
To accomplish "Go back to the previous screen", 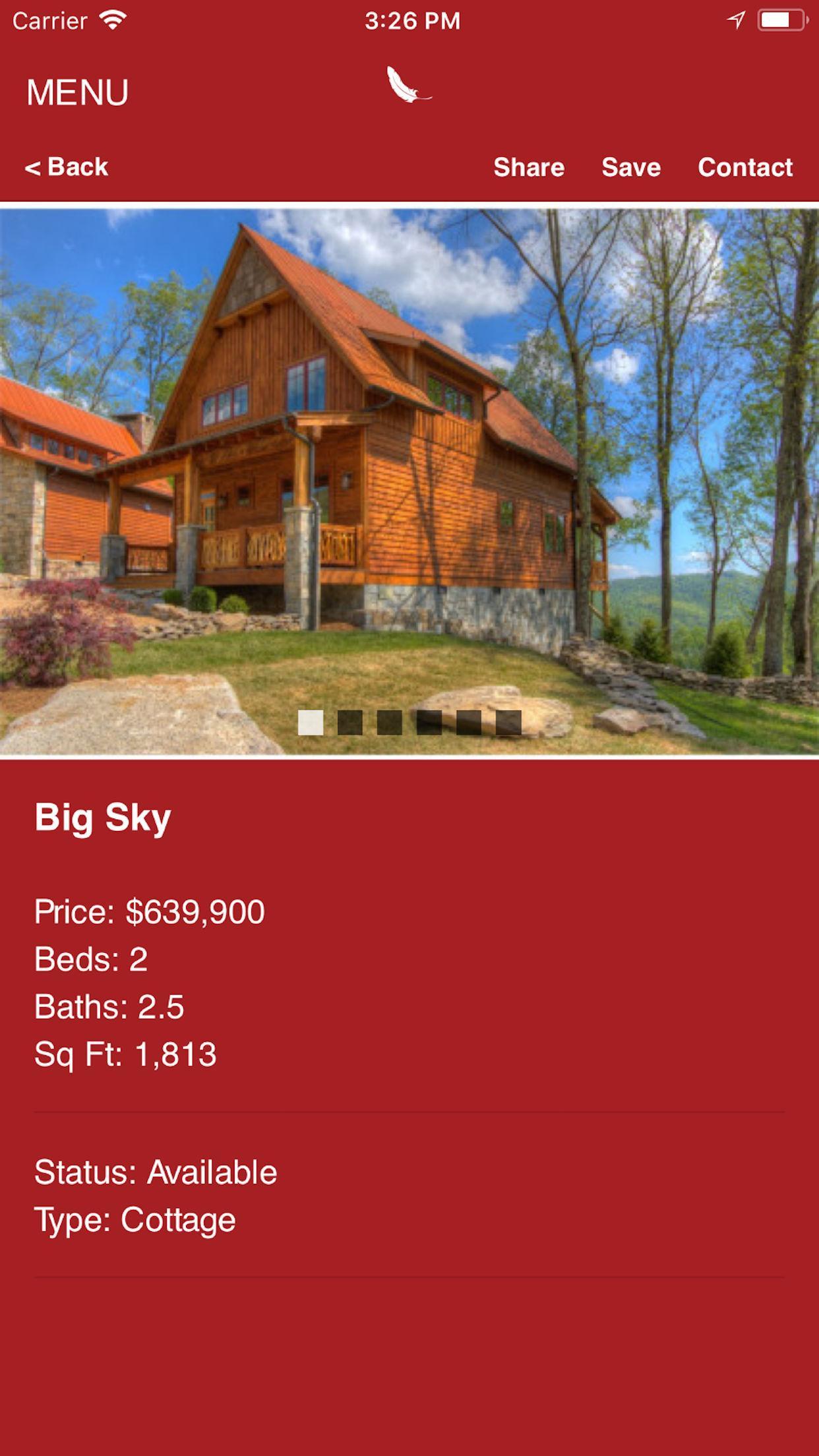I will pos(67,167).
